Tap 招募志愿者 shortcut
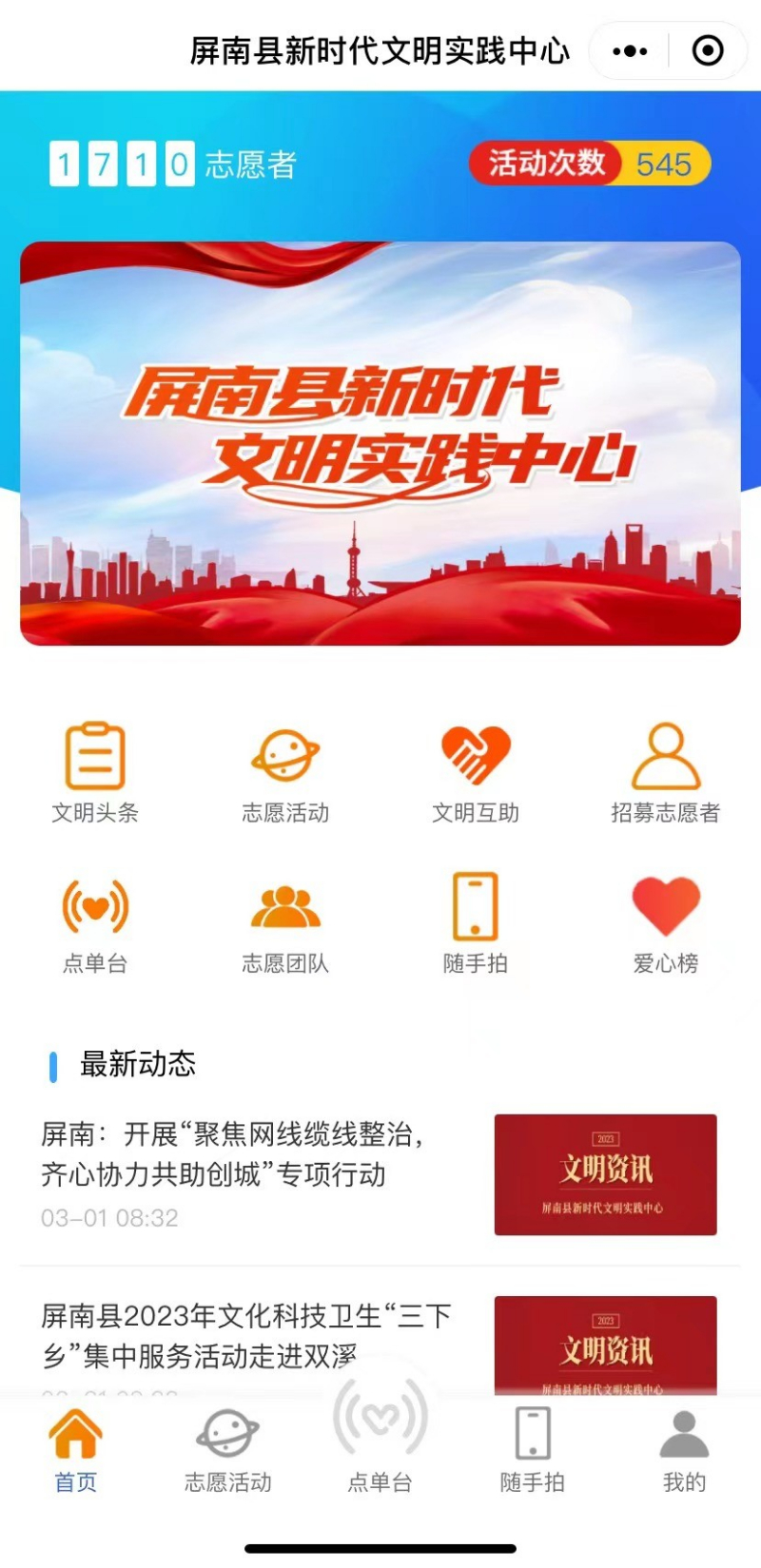Screen dimensions: 761x1568 [666, 772]
